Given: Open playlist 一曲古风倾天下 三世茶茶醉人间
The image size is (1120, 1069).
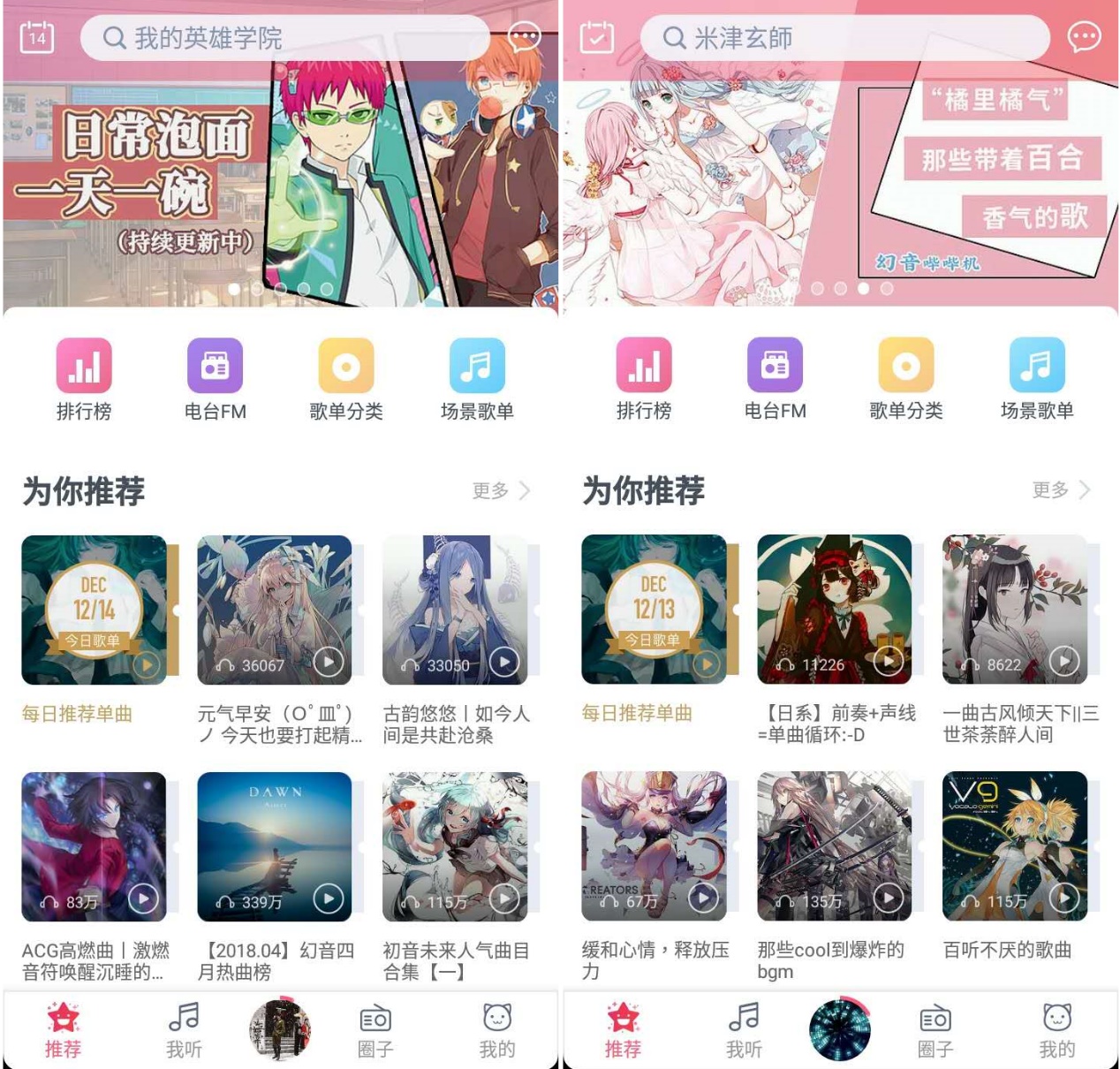Looking at the screenshot, I should click(1015, 610).
